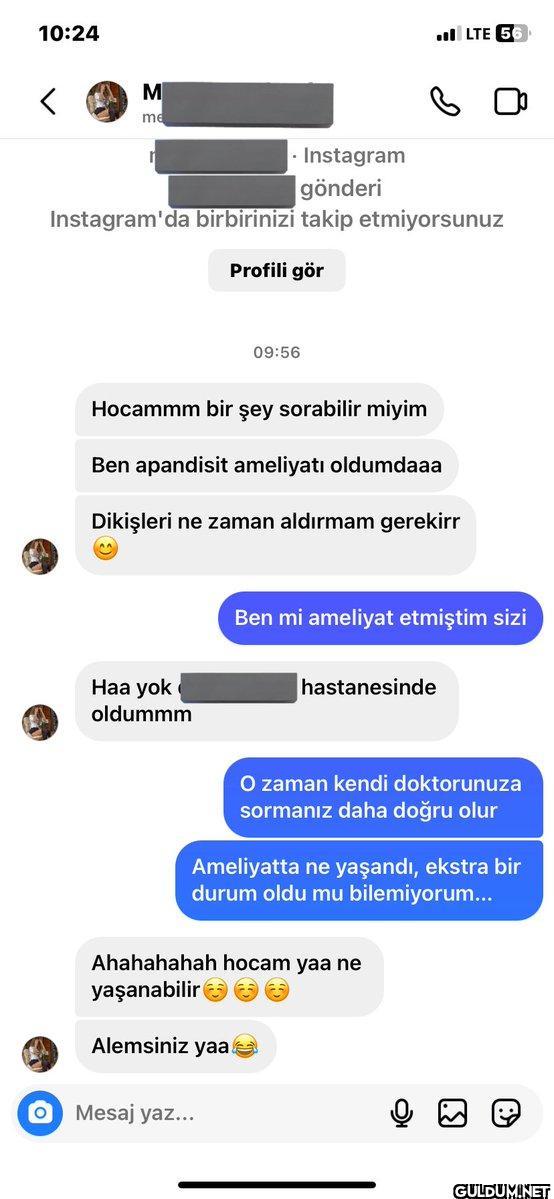Open the camera from message bar

click(40, 1113)
